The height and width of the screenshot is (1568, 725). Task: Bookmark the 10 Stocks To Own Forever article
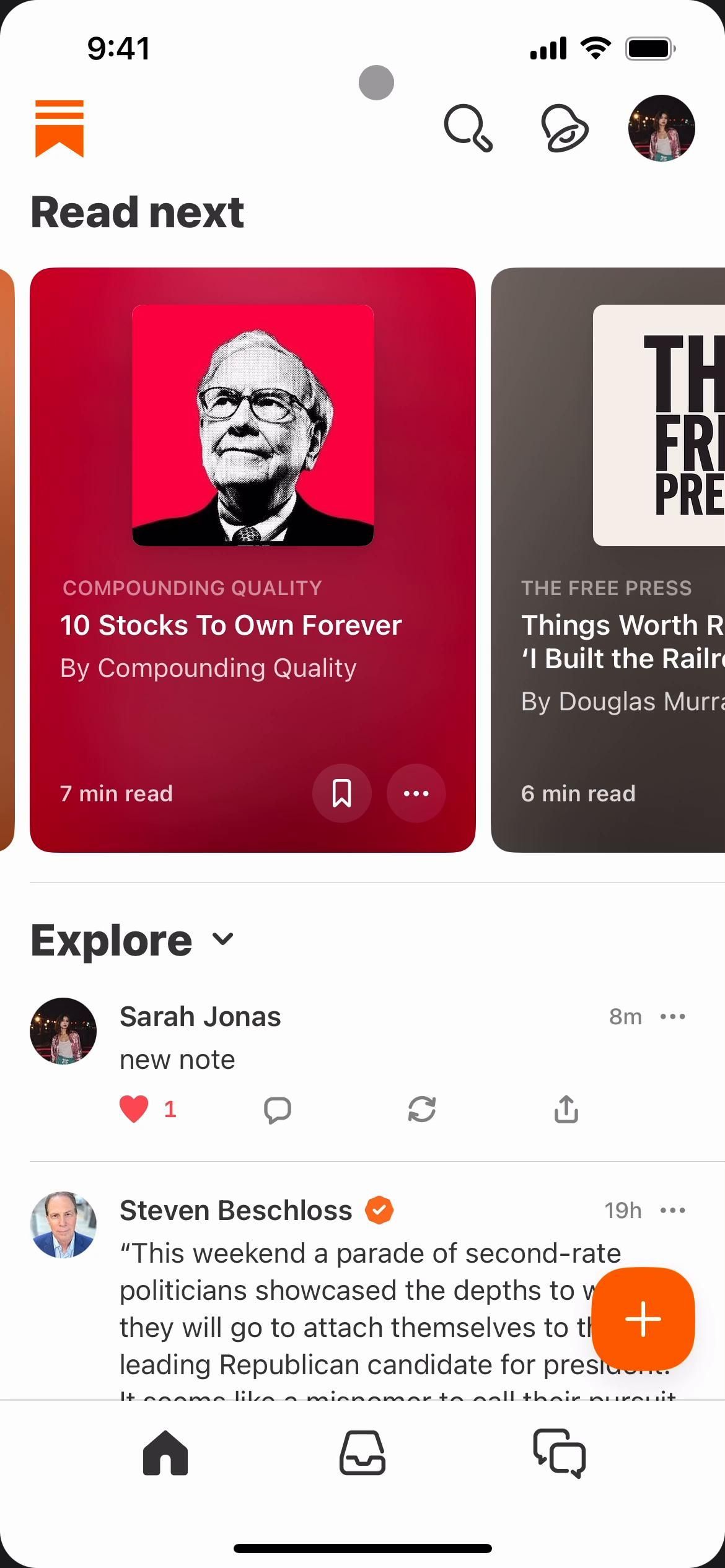click(341, 793)
